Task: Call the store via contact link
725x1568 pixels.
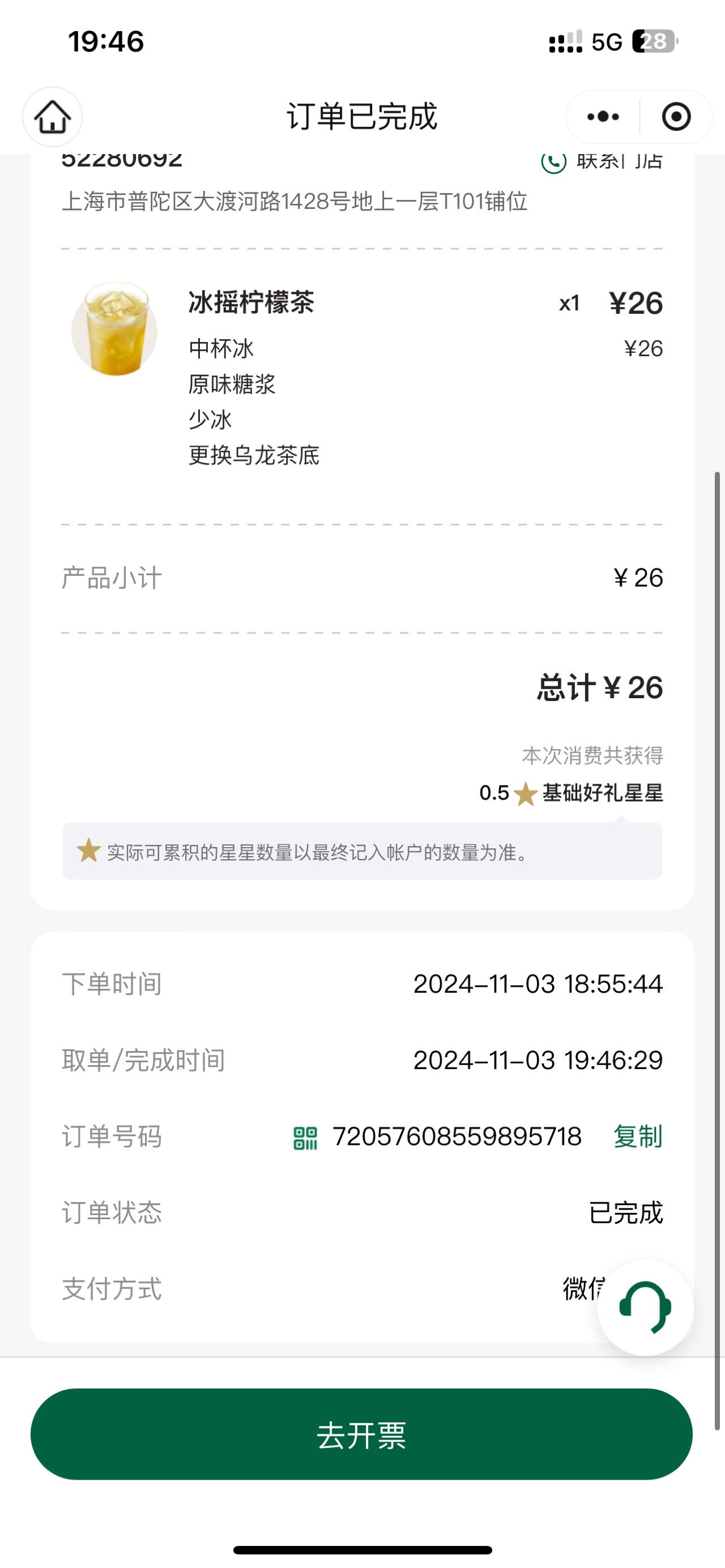Action: point(602,161)
